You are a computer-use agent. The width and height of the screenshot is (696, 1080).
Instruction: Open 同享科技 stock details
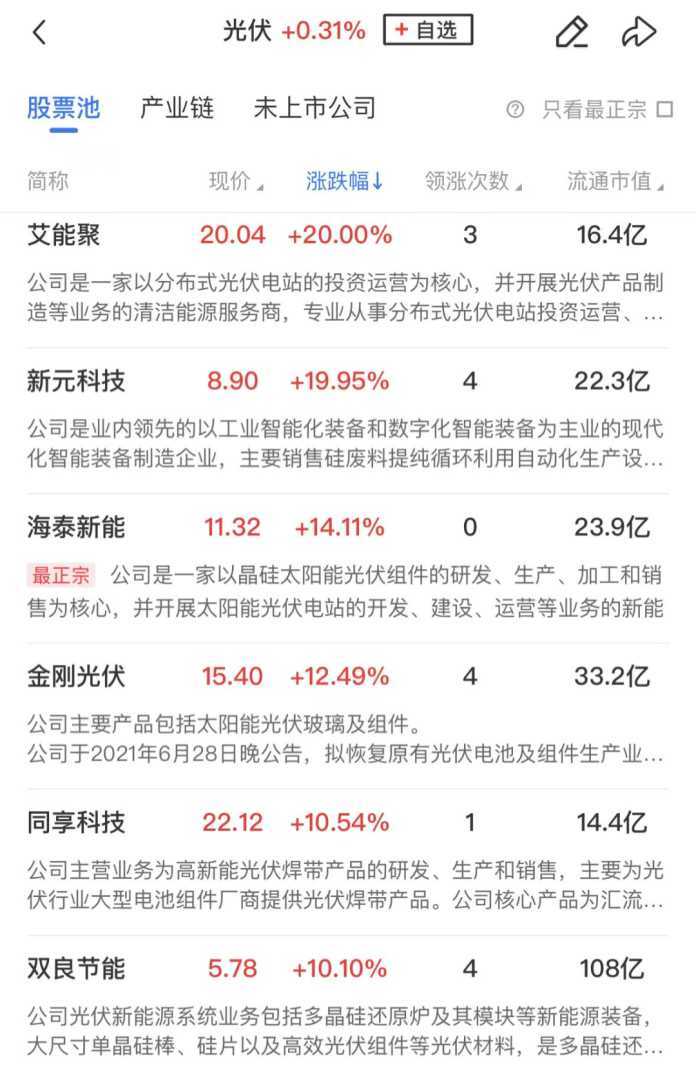coord(76,823)
